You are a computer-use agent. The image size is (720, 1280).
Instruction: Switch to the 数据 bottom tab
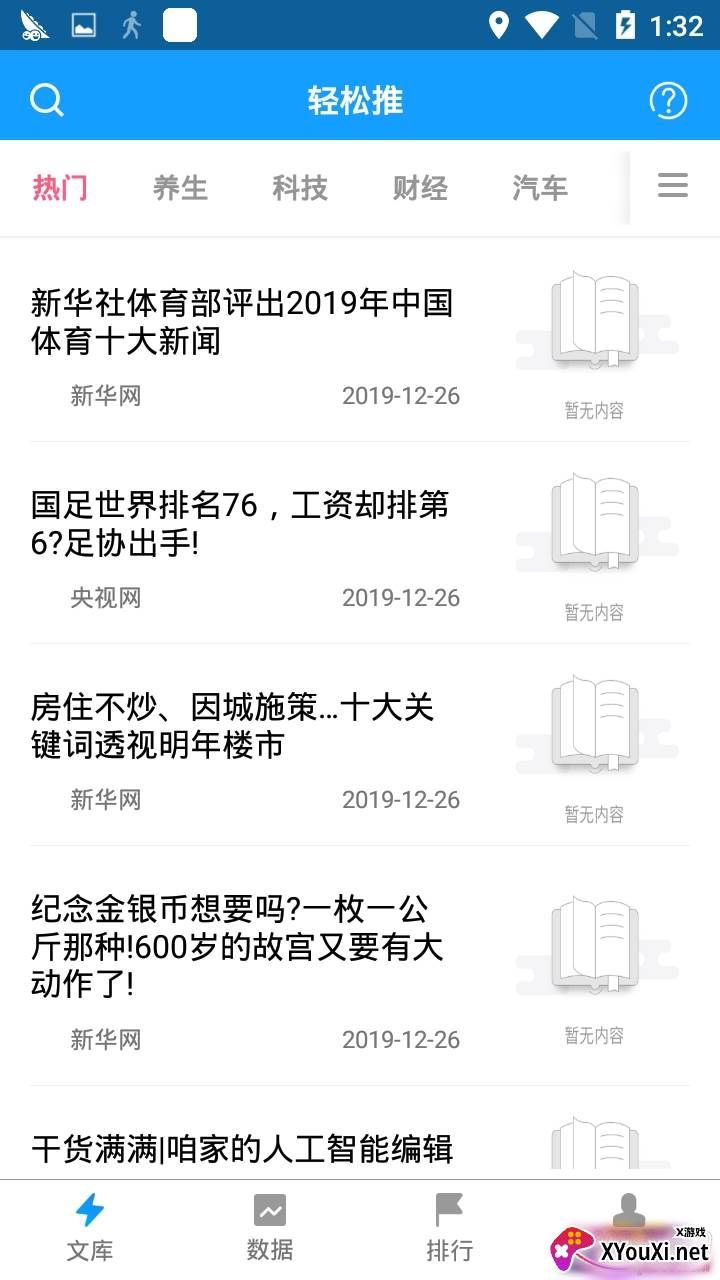270,1228
